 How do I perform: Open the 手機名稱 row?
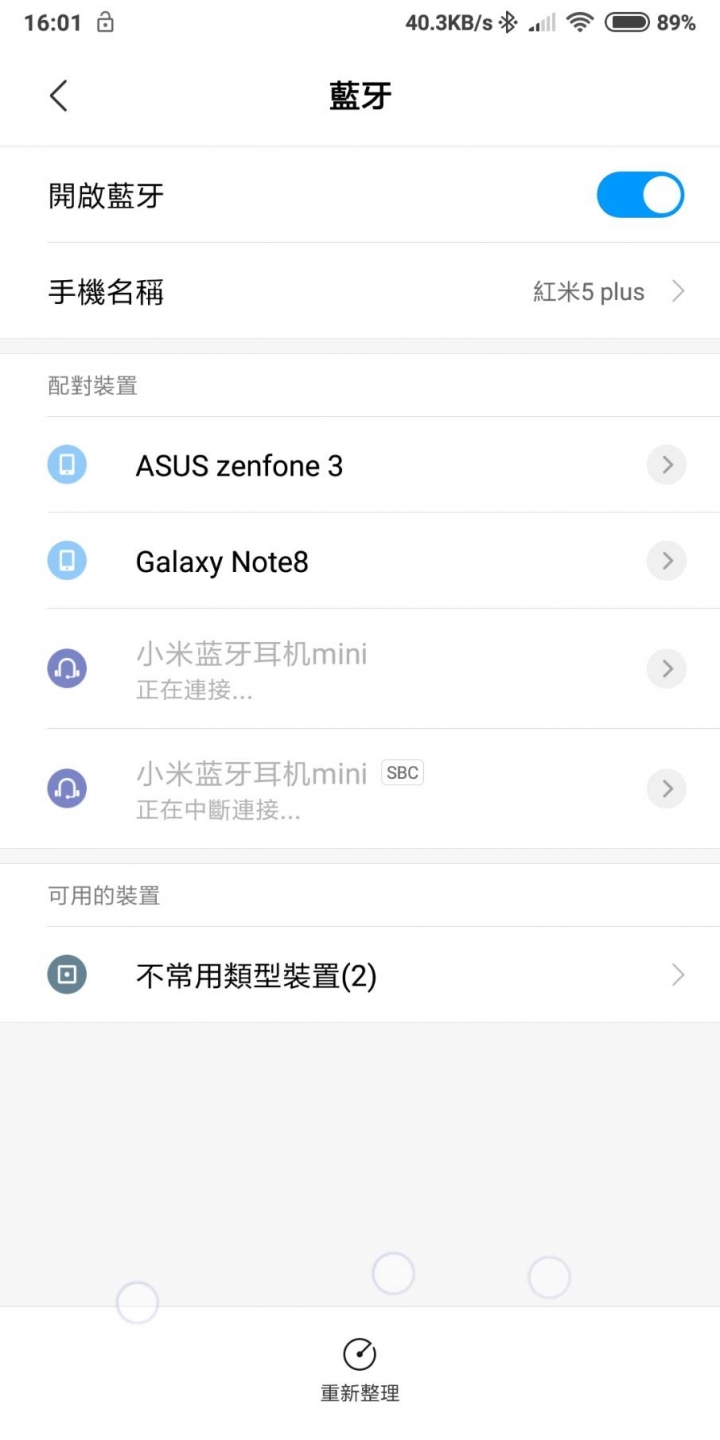[360, 291]
